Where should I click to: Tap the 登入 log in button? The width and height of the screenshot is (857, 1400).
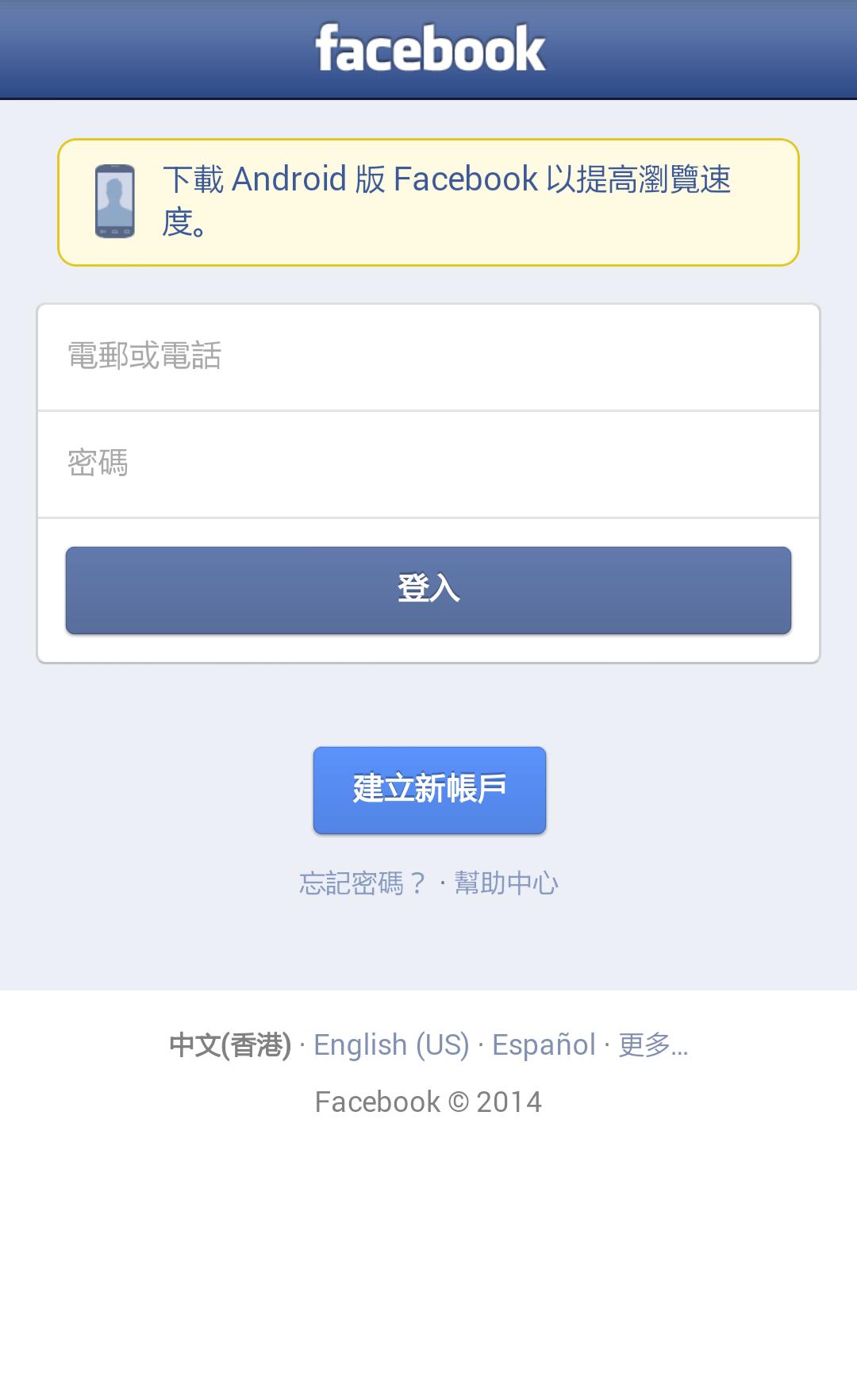[428, 590]
